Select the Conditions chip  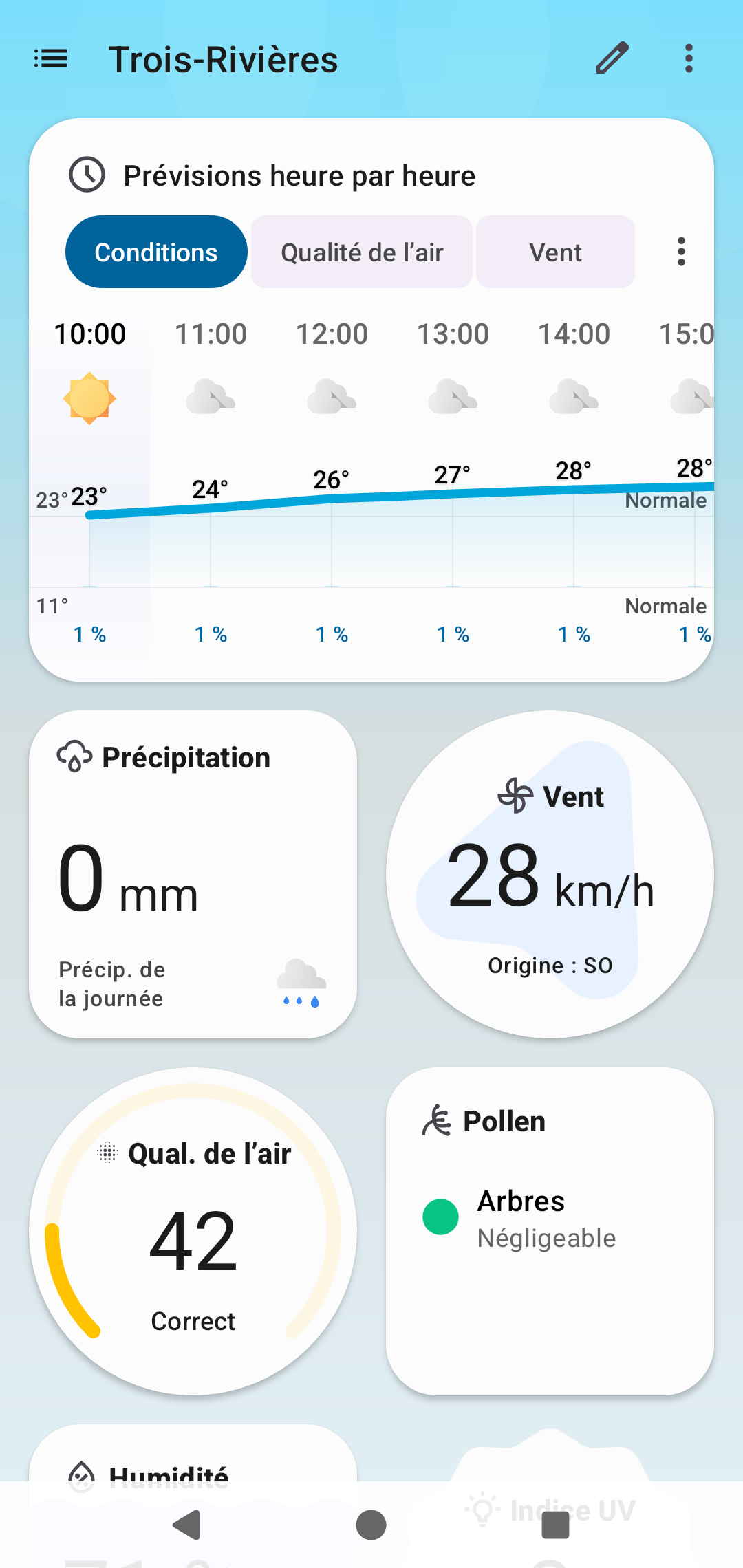coord(156,252)
